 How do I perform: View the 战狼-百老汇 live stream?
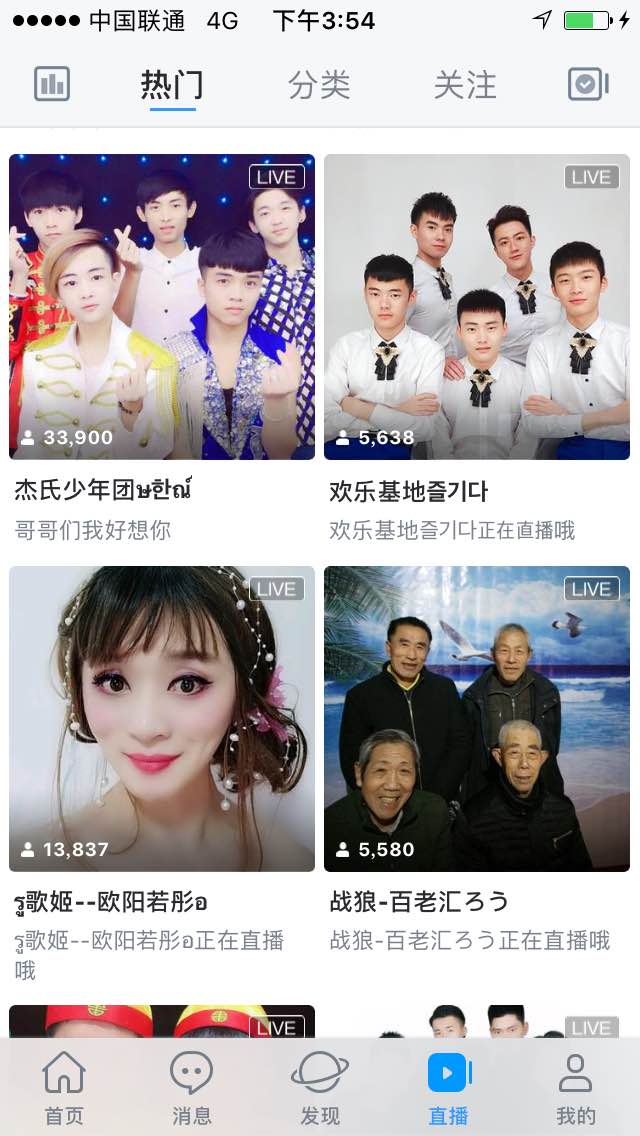pos(477,719)
